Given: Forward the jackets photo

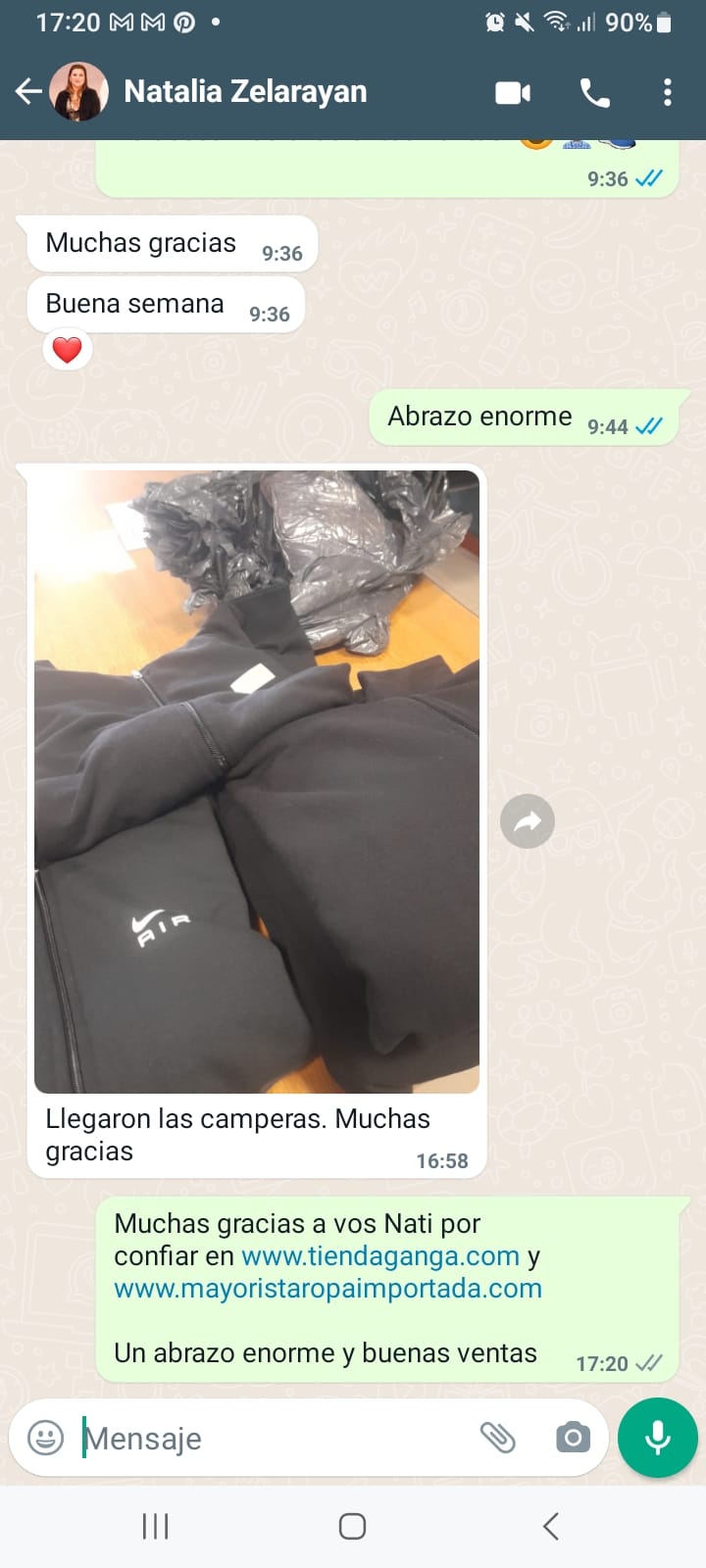Looking at the screenshot, I should click(528, 821).
